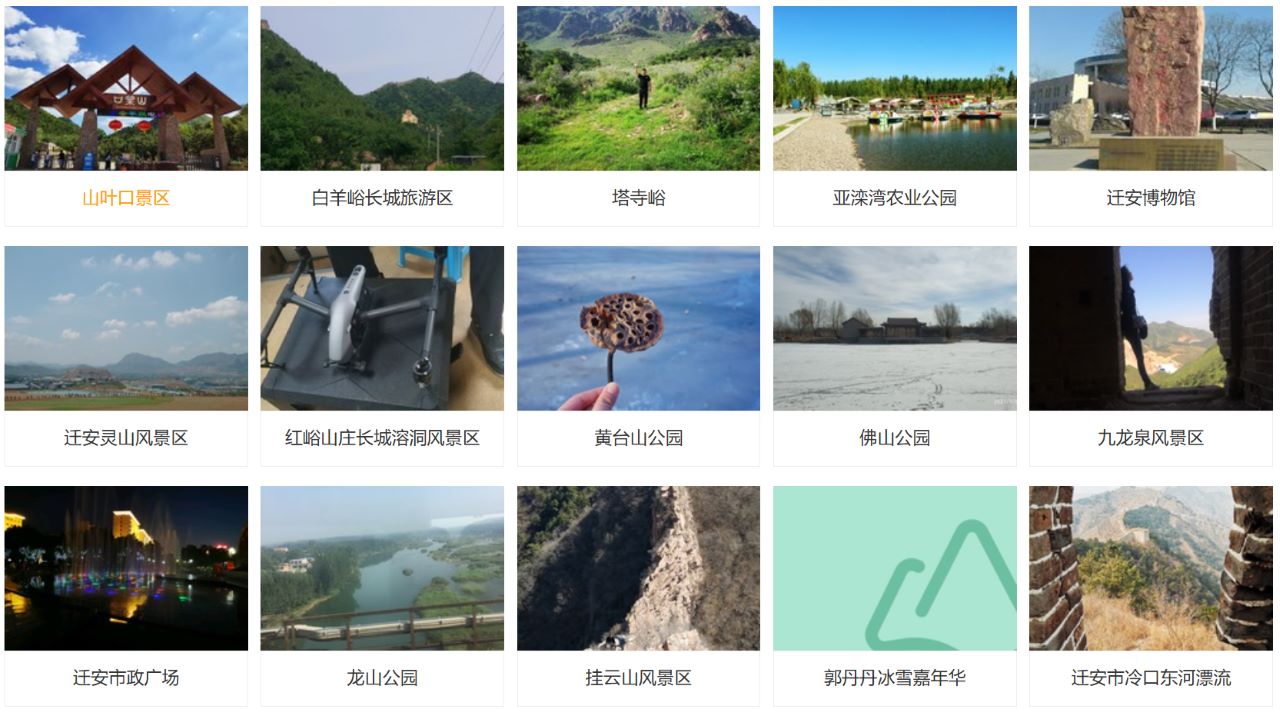The height and width of the screenshot is (713, 1280).
Task: View 黄台山公园 card
Action: pyautogui.click(x=638, y=356)
